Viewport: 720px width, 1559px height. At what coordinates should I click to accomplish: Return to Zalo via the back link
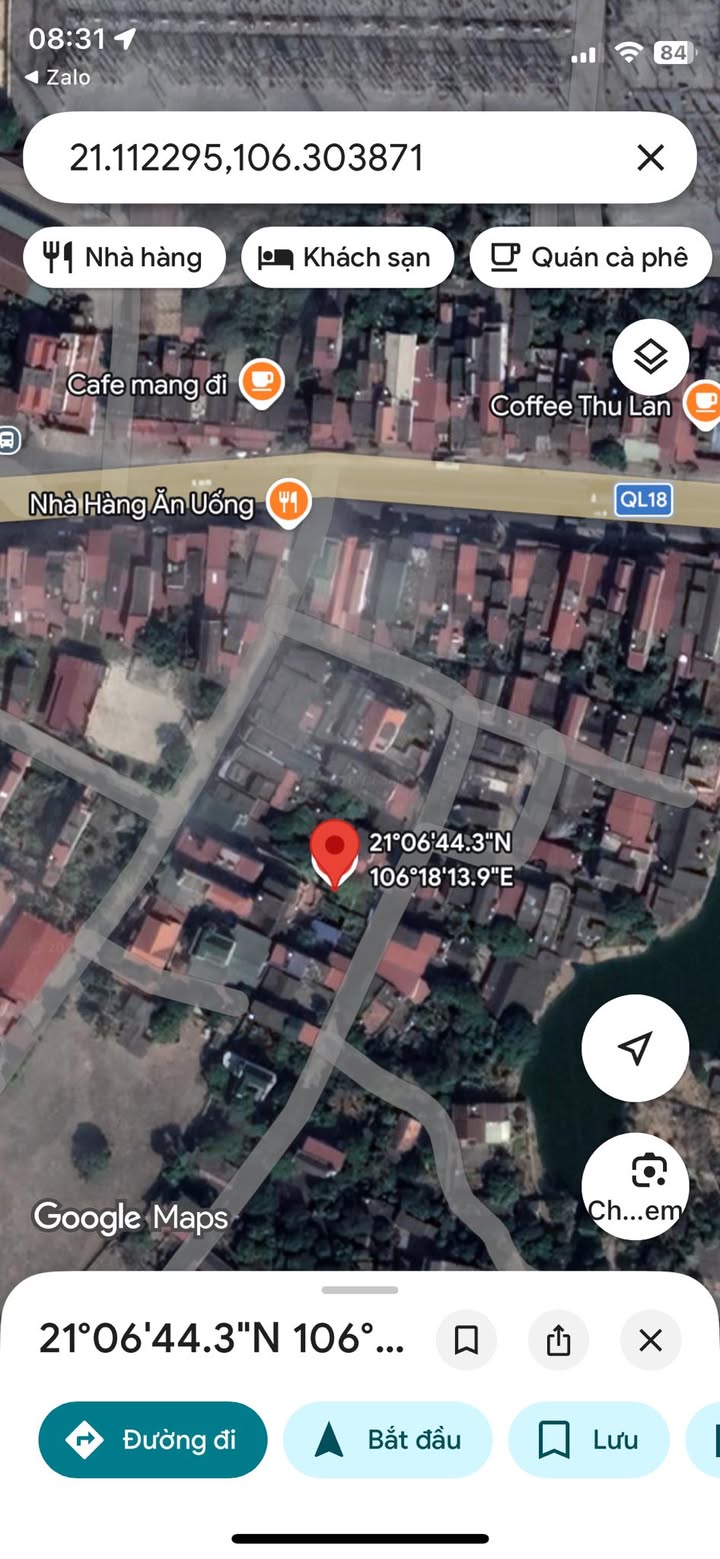[x=58, y=77]
